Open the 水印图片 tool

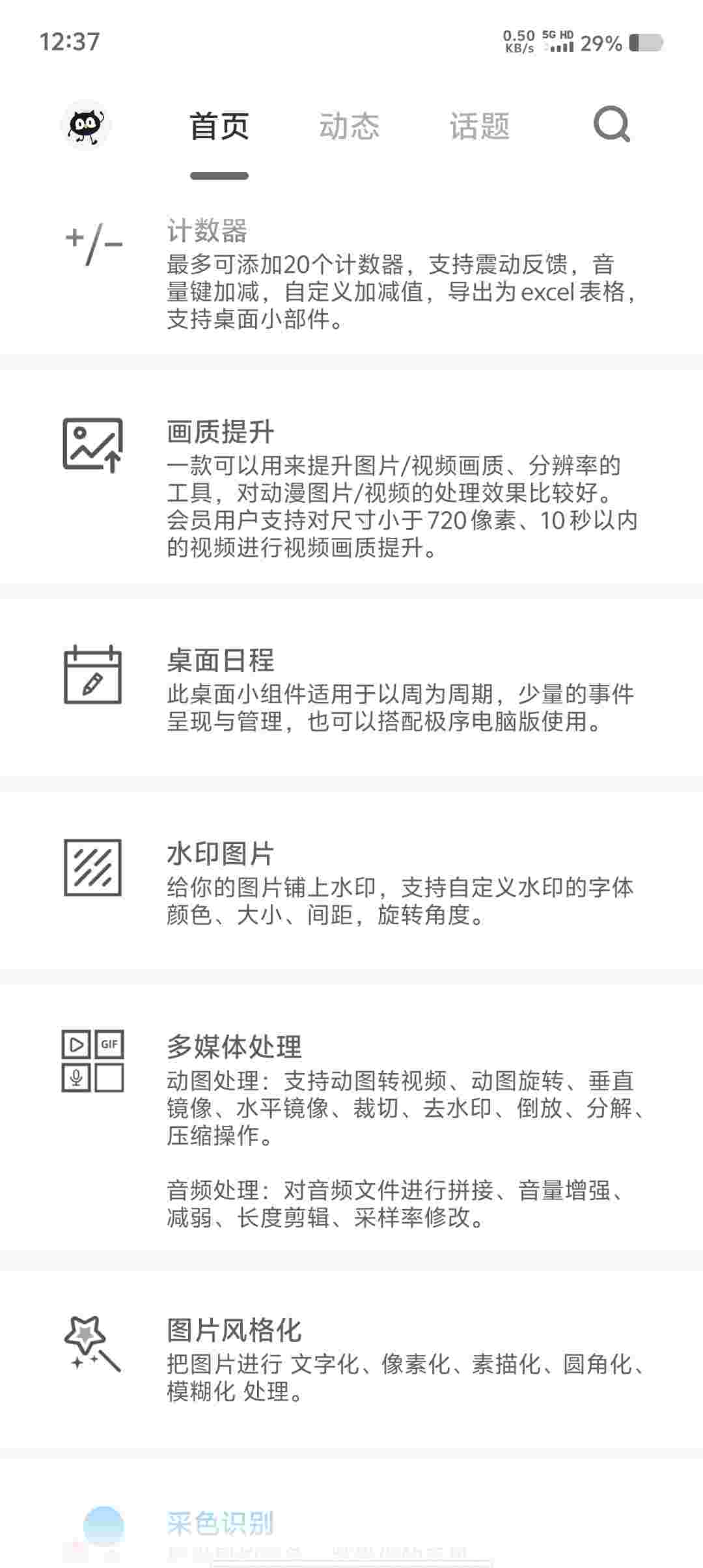[x=351, y=882]
